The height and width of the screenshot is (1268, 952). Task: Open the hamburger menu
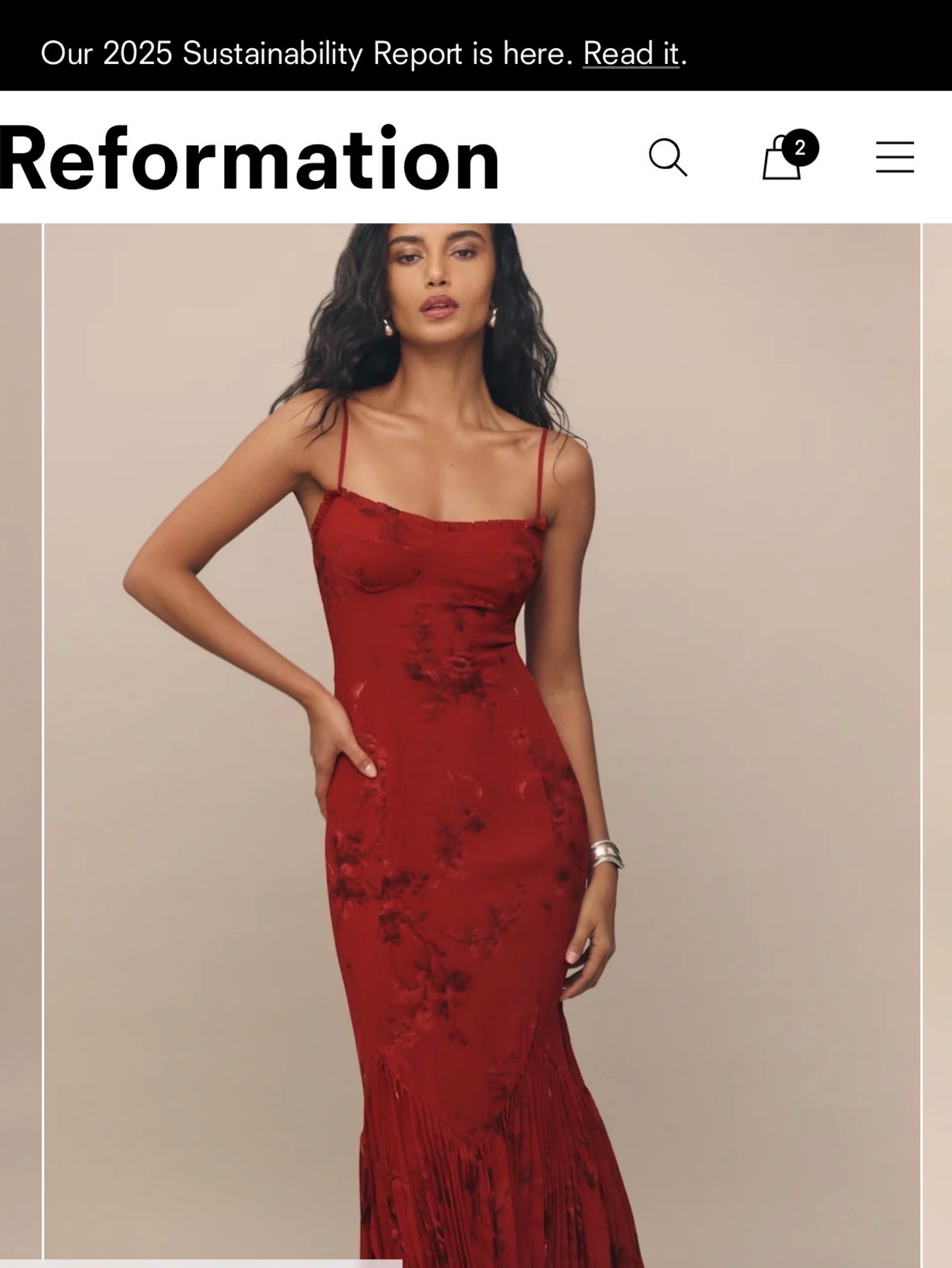click(895, 157)
